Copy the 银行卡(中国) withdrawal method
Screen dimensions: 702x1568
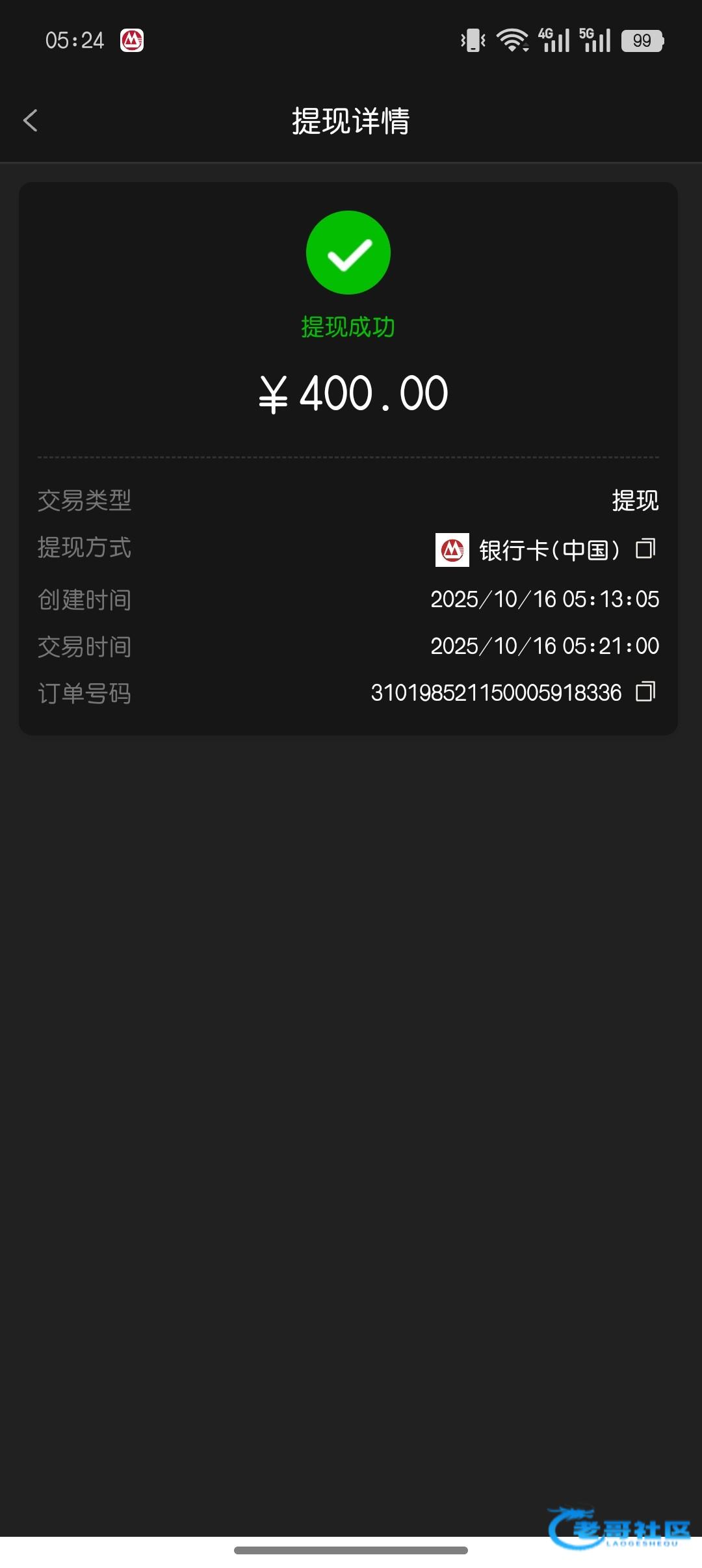pos(645,549)
